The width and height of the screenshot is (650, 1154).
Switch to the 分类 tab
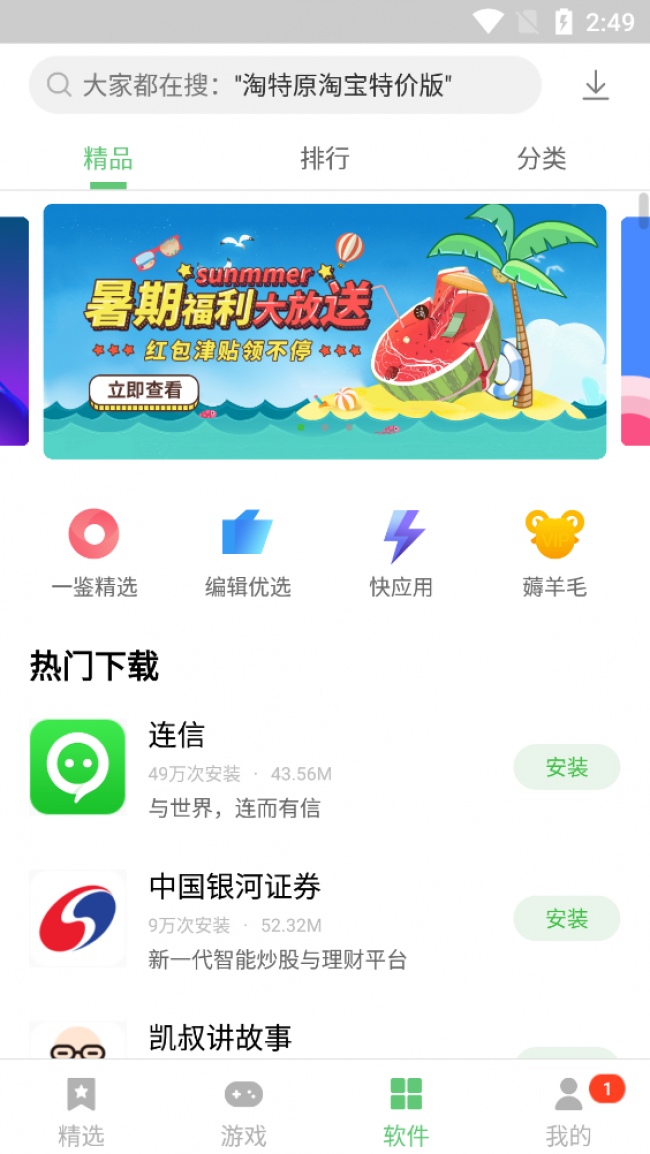click(541, 159)
